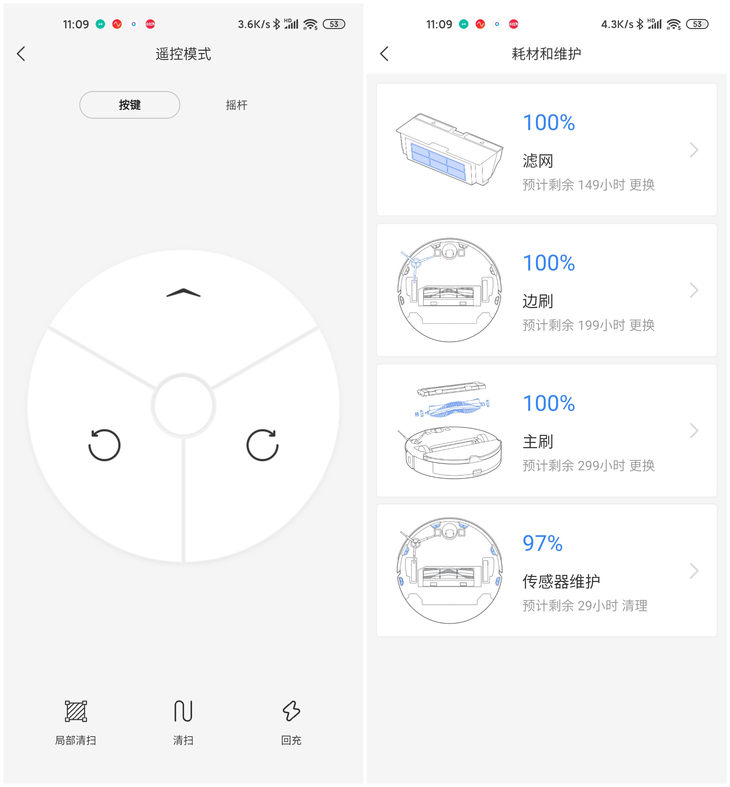Image resolution: width=730 pixels, height=787 pixels.
Task: Start 清扫 cleaning
Action: (x=183, y=720)
